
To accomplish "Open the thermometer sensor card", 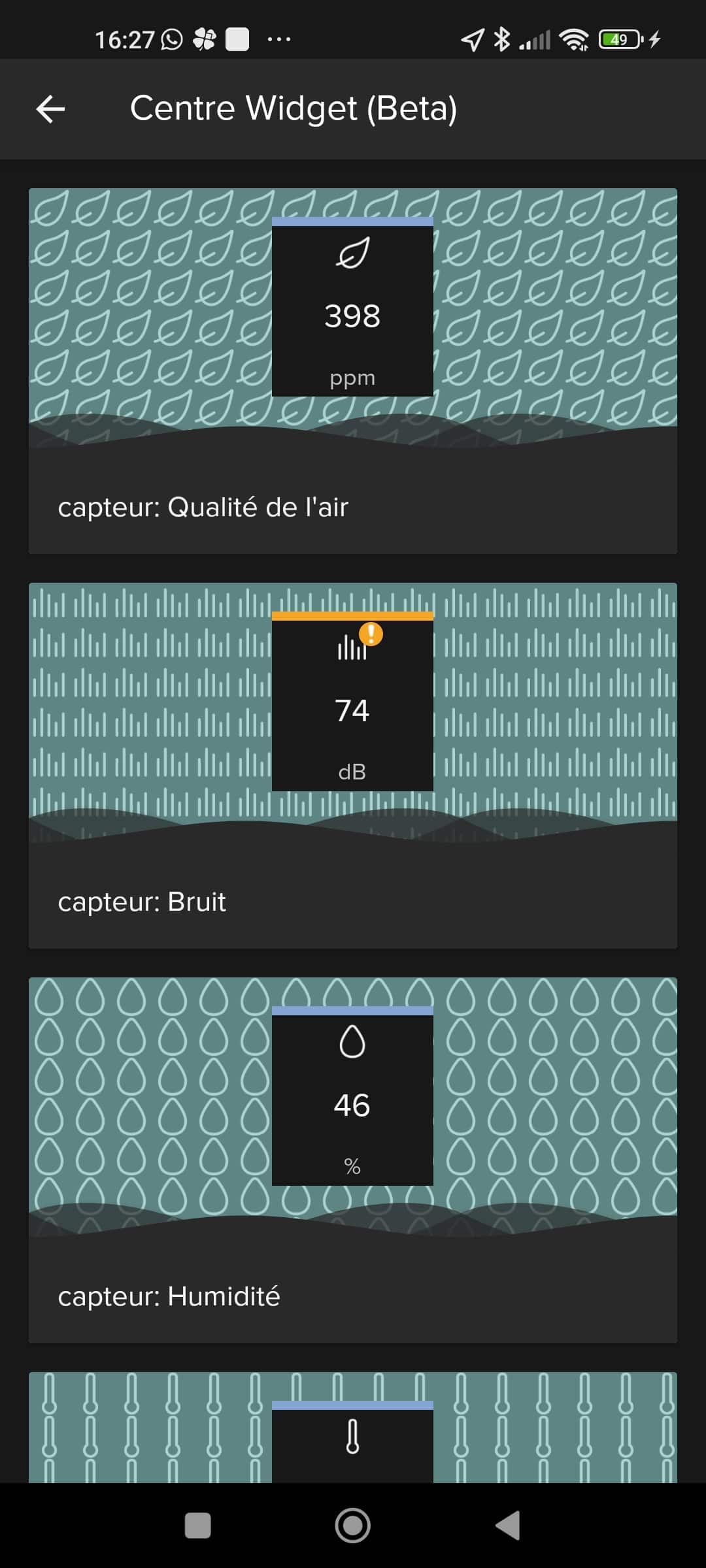I will pyautogui.click(x=353, y=1428).
